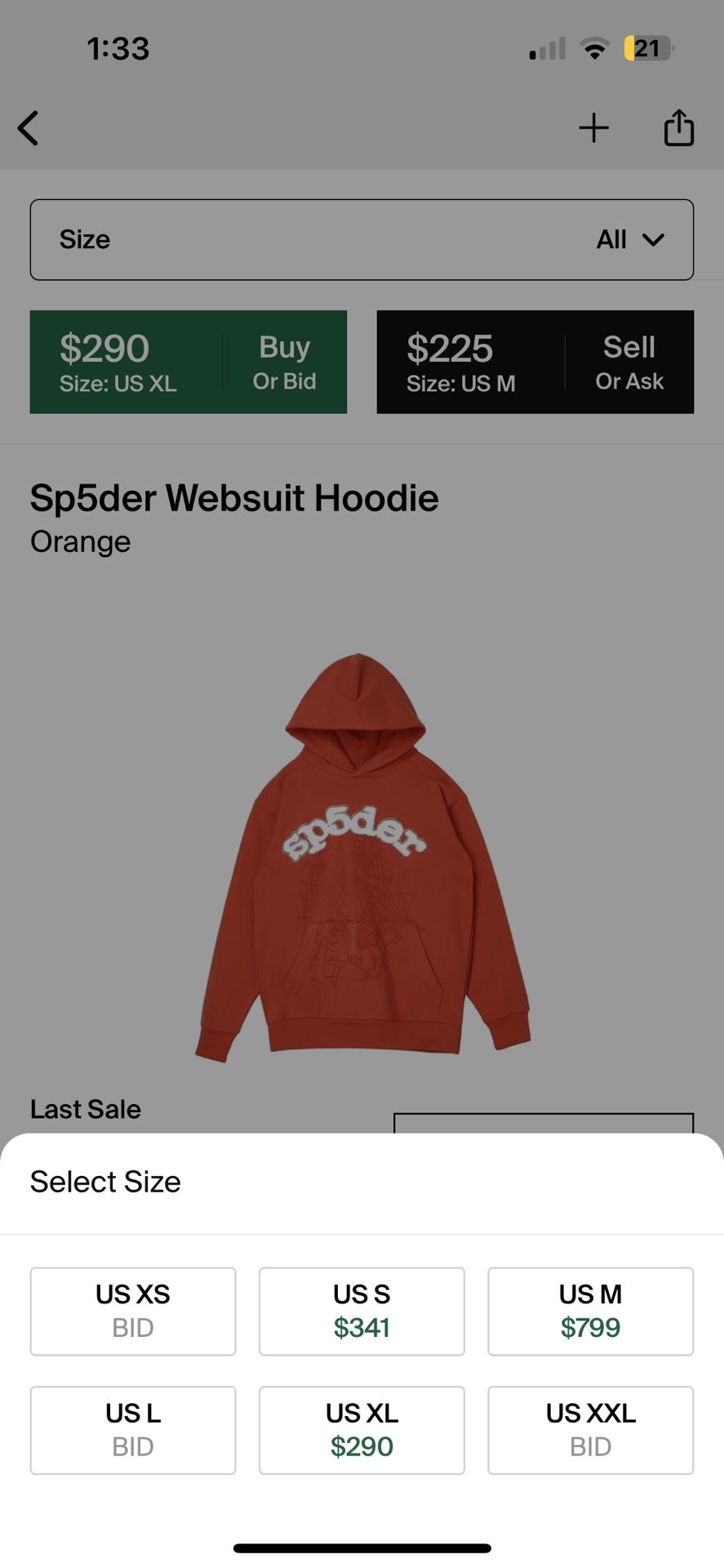This screenshot has height=1568, width=724.
Task: Collapse the Select Size sheet
Action: coord(105,1181)
